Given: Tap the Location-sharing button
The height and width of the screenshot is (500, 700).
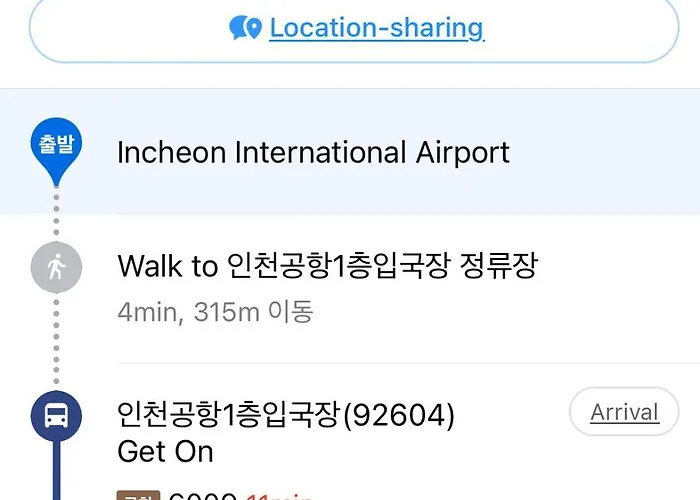Looking at the screenshot, I should click(356, 28).
